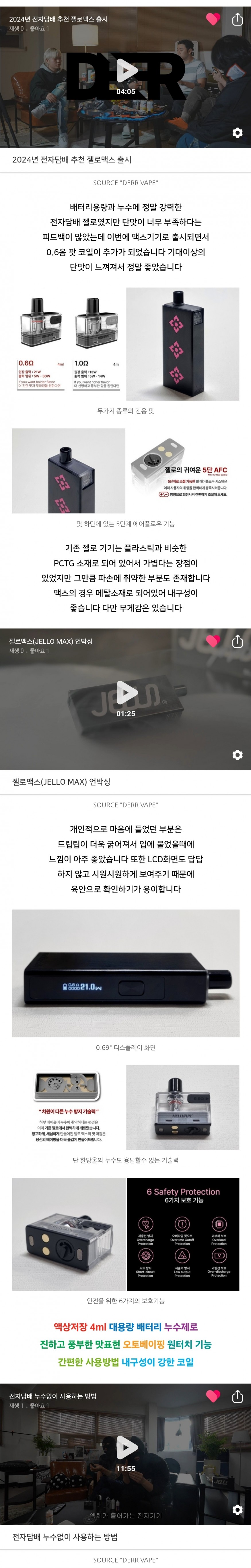Open settings gear on the 누수없이 사용하는 방법 video

coord(238,1509)
